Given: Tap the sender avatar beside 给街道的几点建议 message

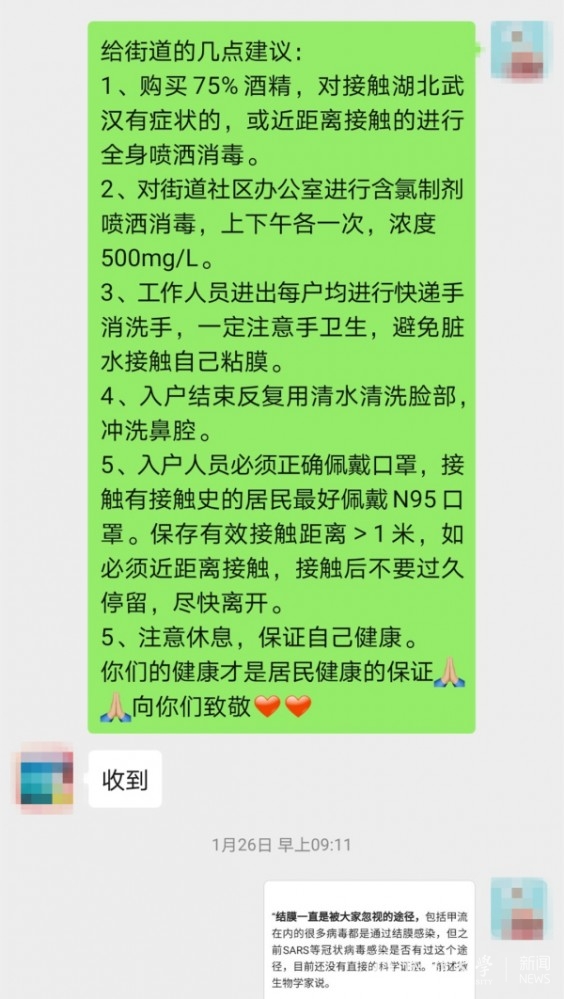Looking at the screenshot, I should 519,49.
